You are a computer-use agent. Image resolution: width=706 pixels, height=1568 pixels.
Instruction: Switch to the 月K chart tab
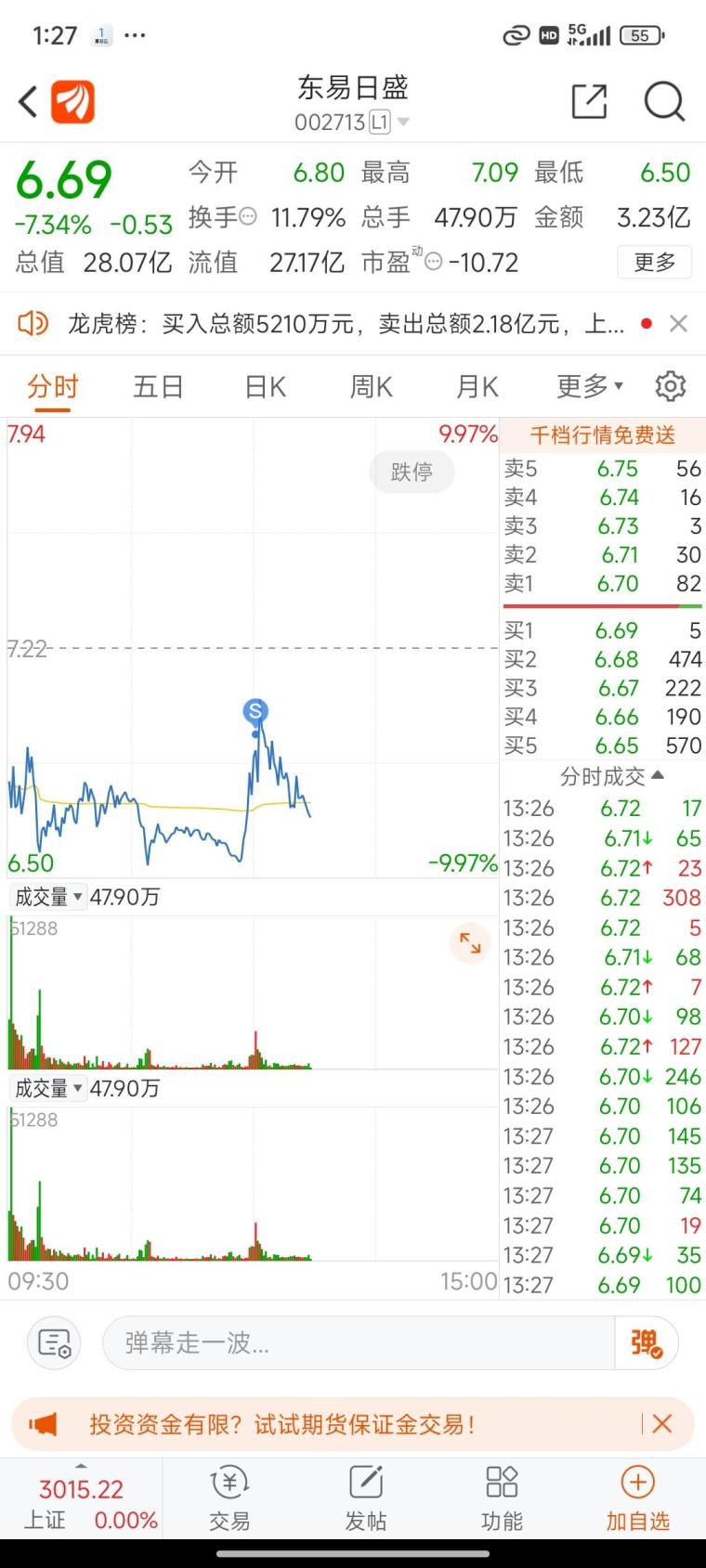click(x=477, y=386)
